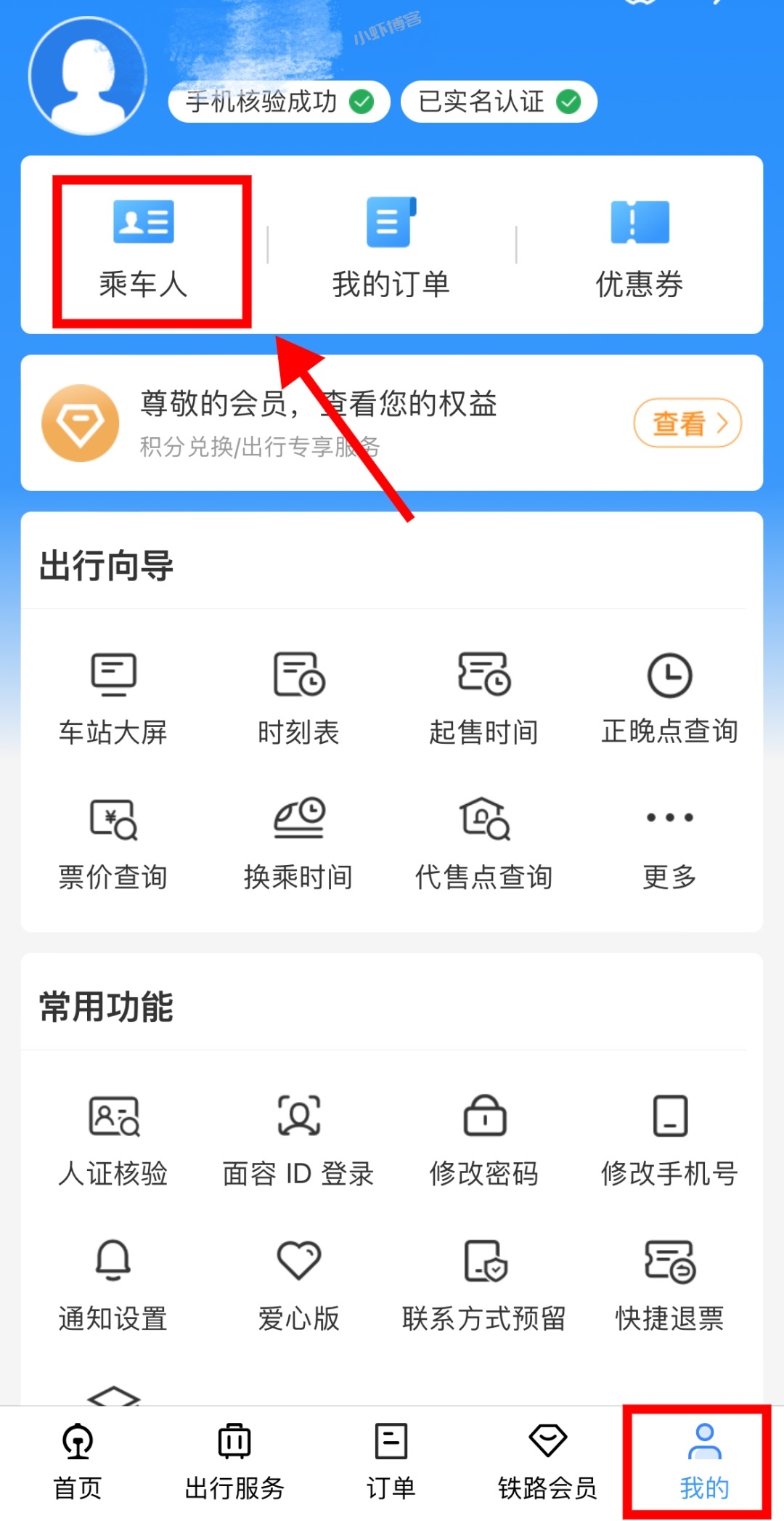Screen dimensions: 784x1521
Task: Open 起售时间 ticket sale time icon
Action: coord(484,676)
